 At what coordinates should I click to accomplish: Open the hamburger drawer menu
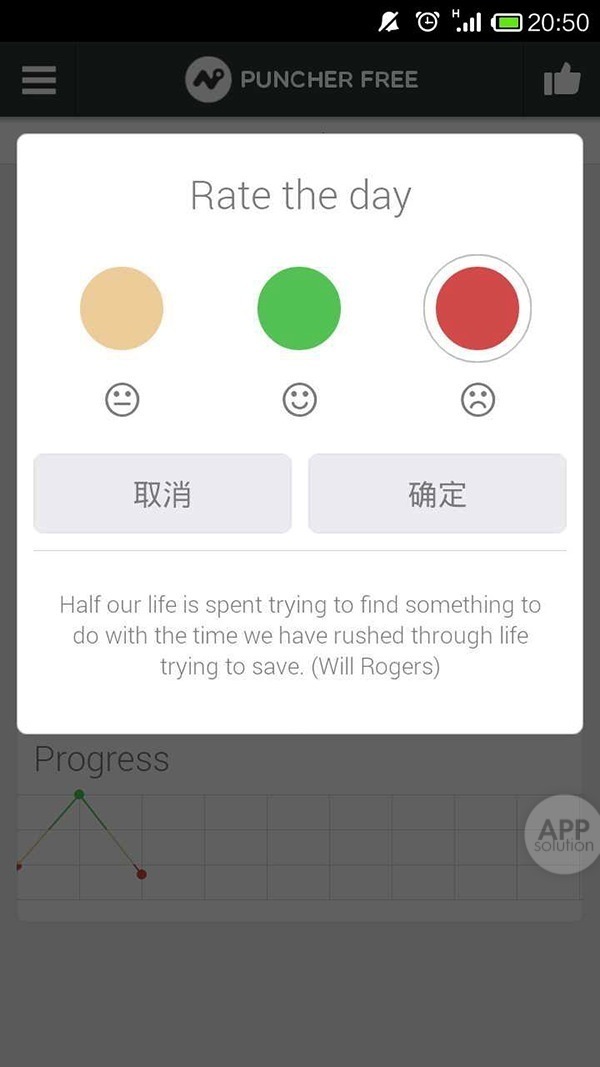pyautogui.click(x=38, y=80)
